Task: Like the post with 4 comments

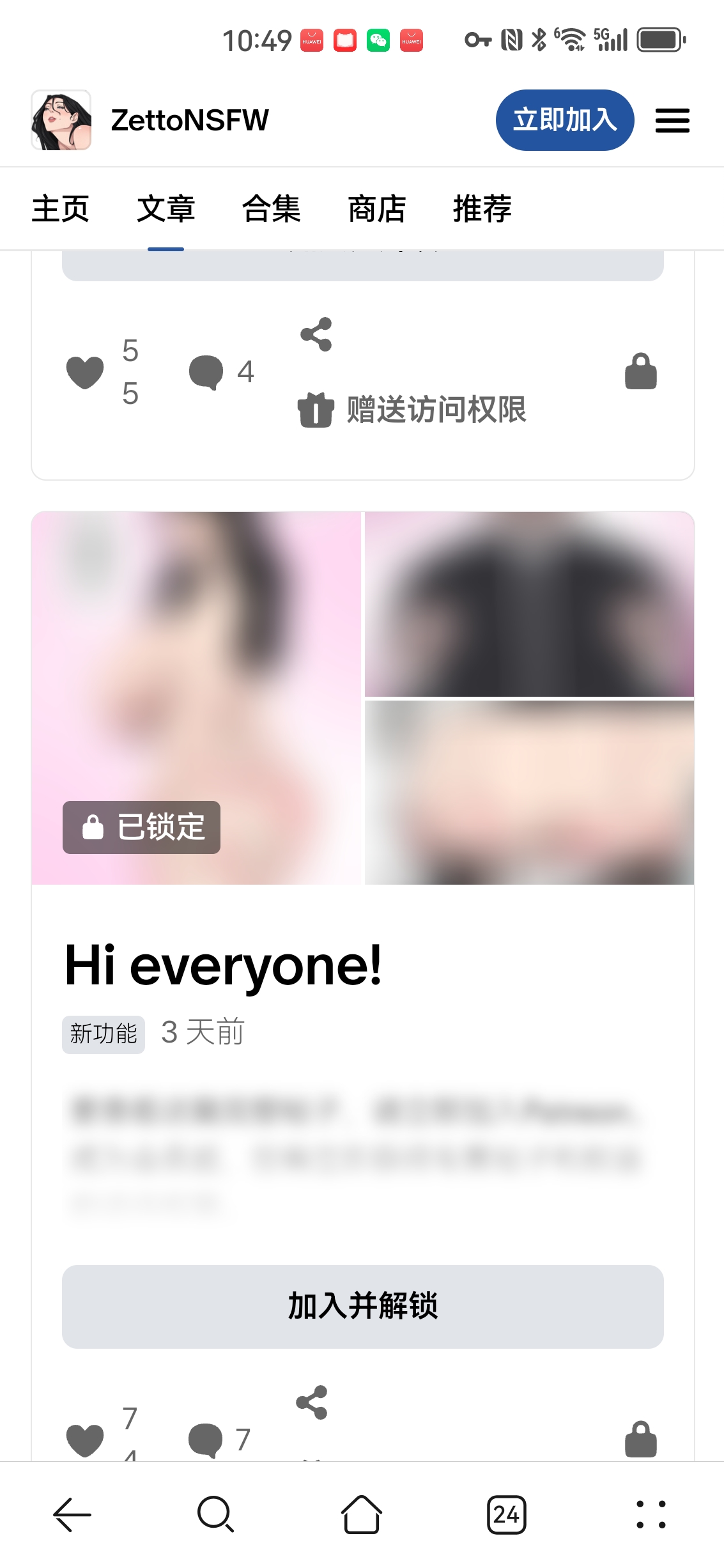Action: (85, 372)
